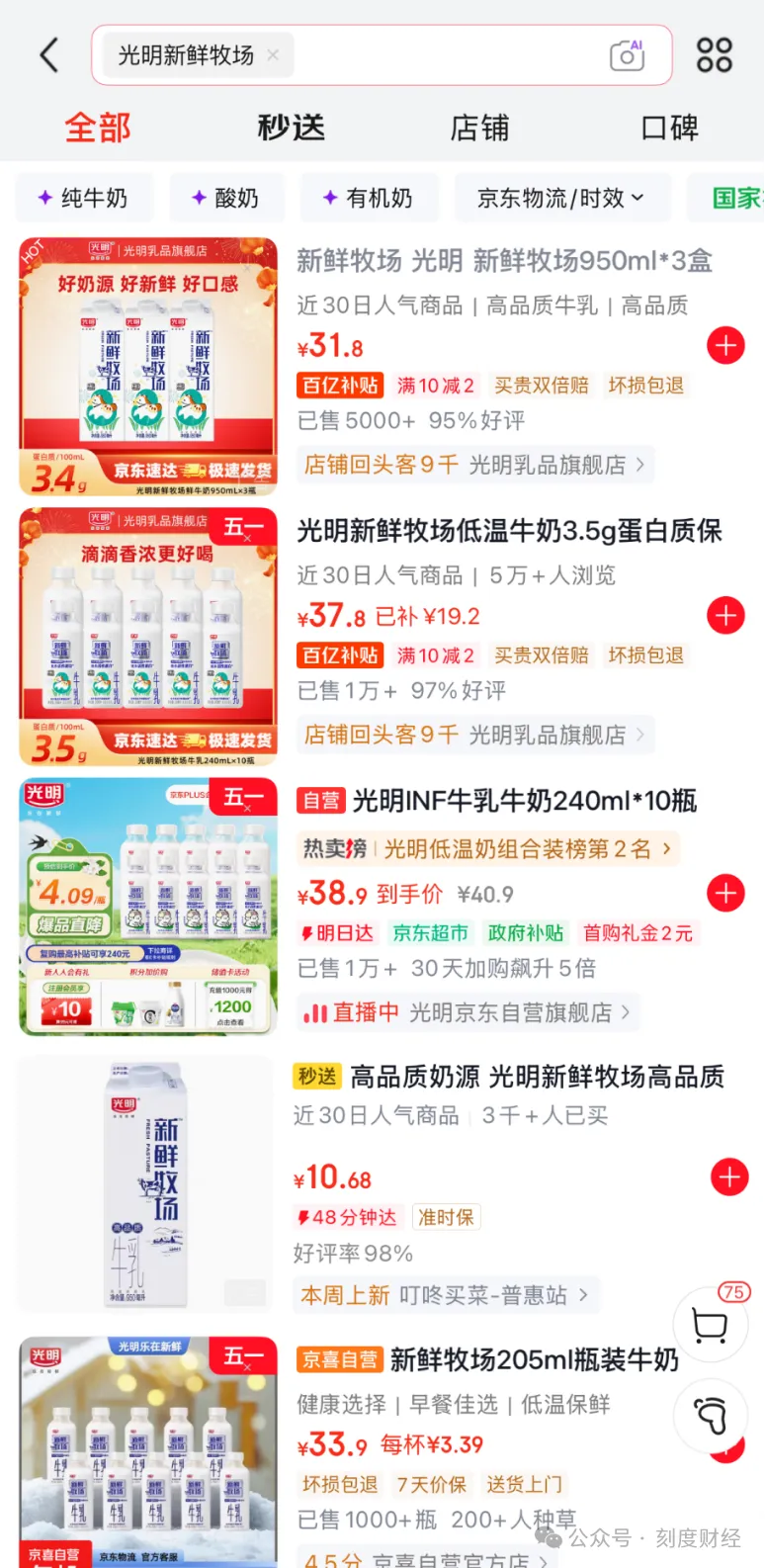The width and height of the screenshot is (765, 1568).
Task: Switch to the 店铺 tab
Action: [x=479, y=128]
